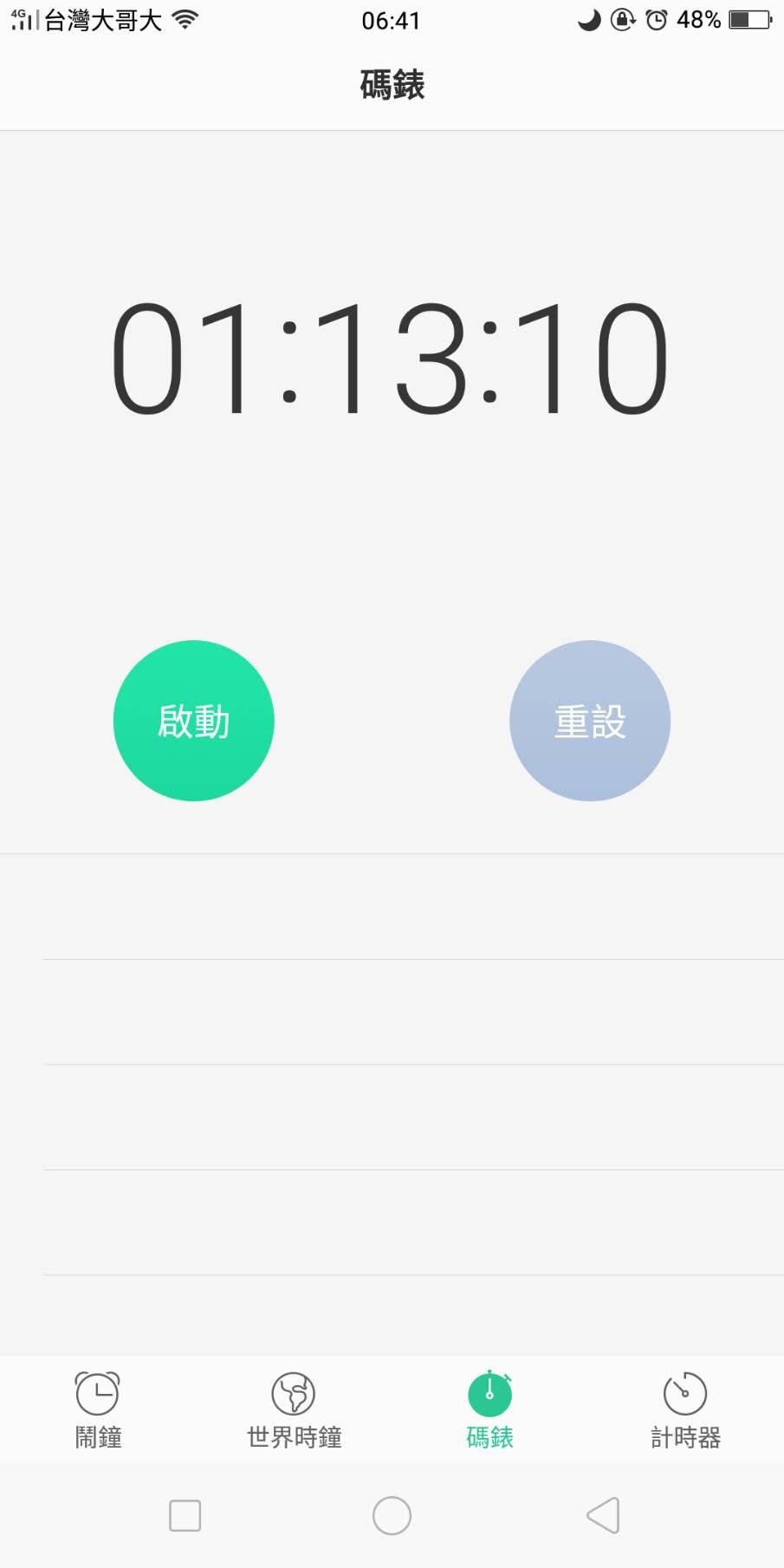Viewport: 784px width, 1568px height.
Task: Tap the system back button
Action: (x=603, y=1515)
